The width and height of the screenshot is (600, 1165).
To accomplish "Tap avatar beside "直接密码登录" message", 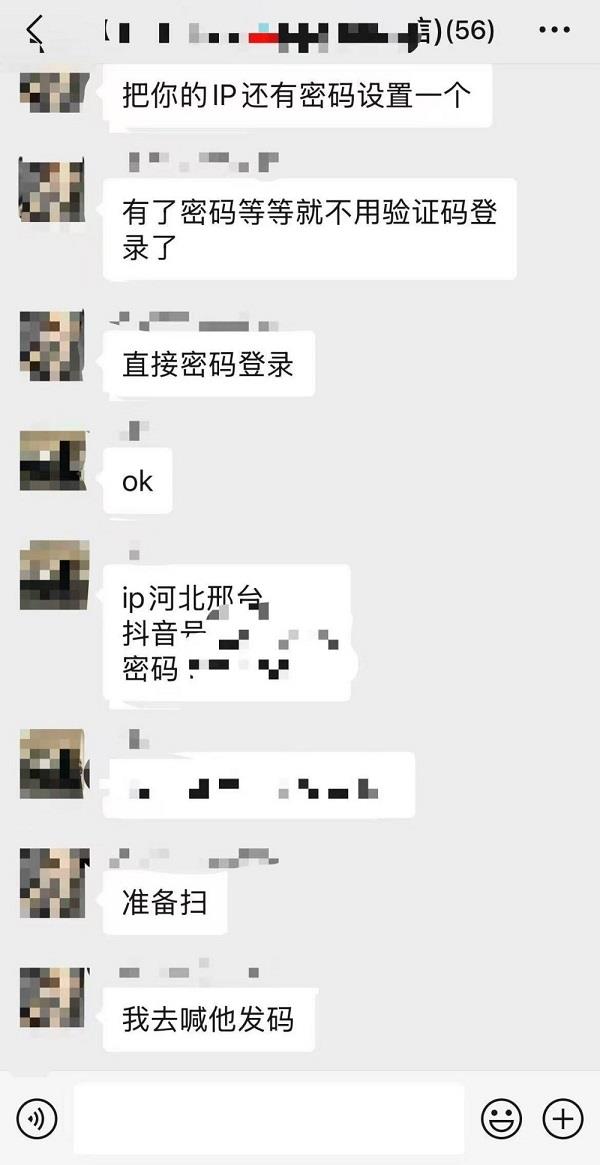I will tap(54, 344).
